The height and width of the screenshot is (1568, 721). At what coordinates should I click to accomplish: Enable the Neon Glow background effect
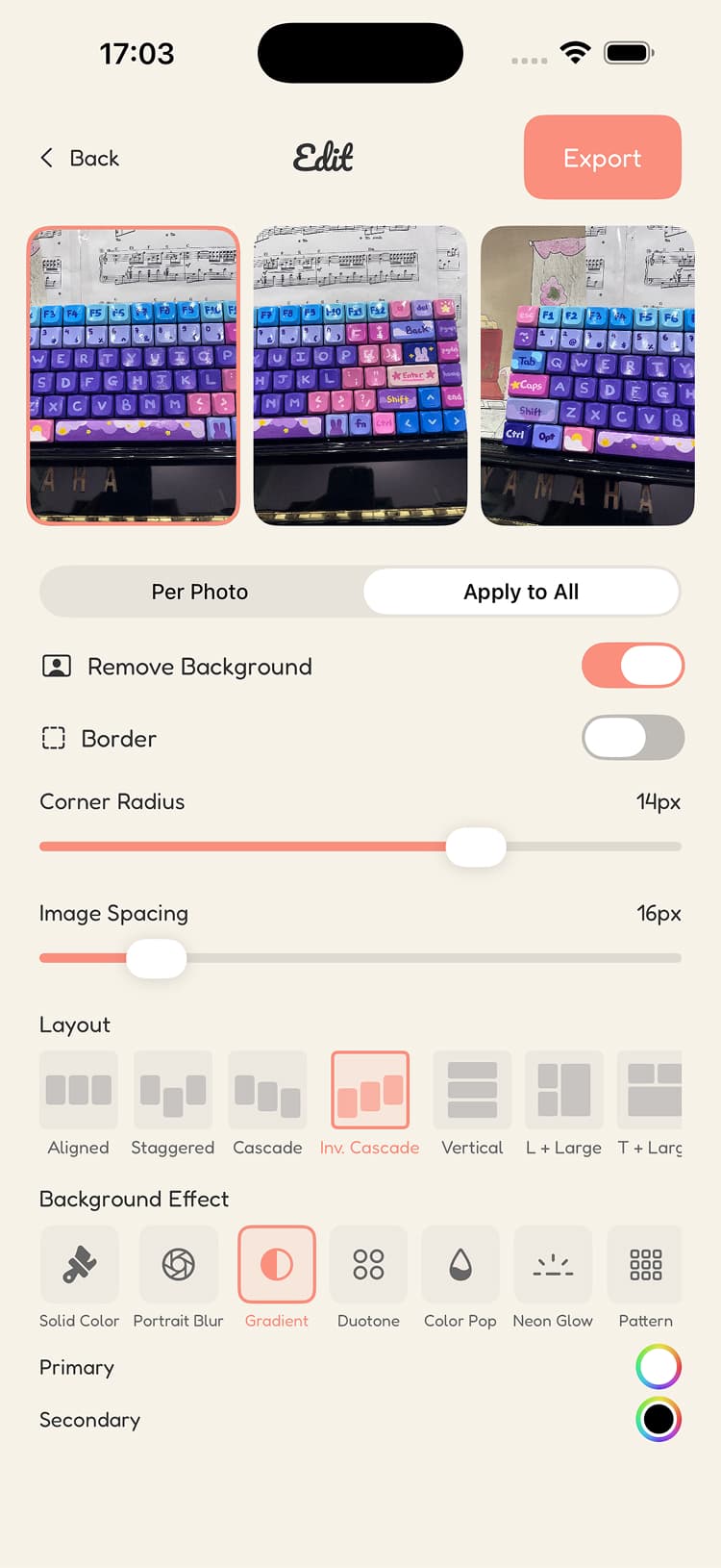pyautogui.click(x=553, y=1264)
